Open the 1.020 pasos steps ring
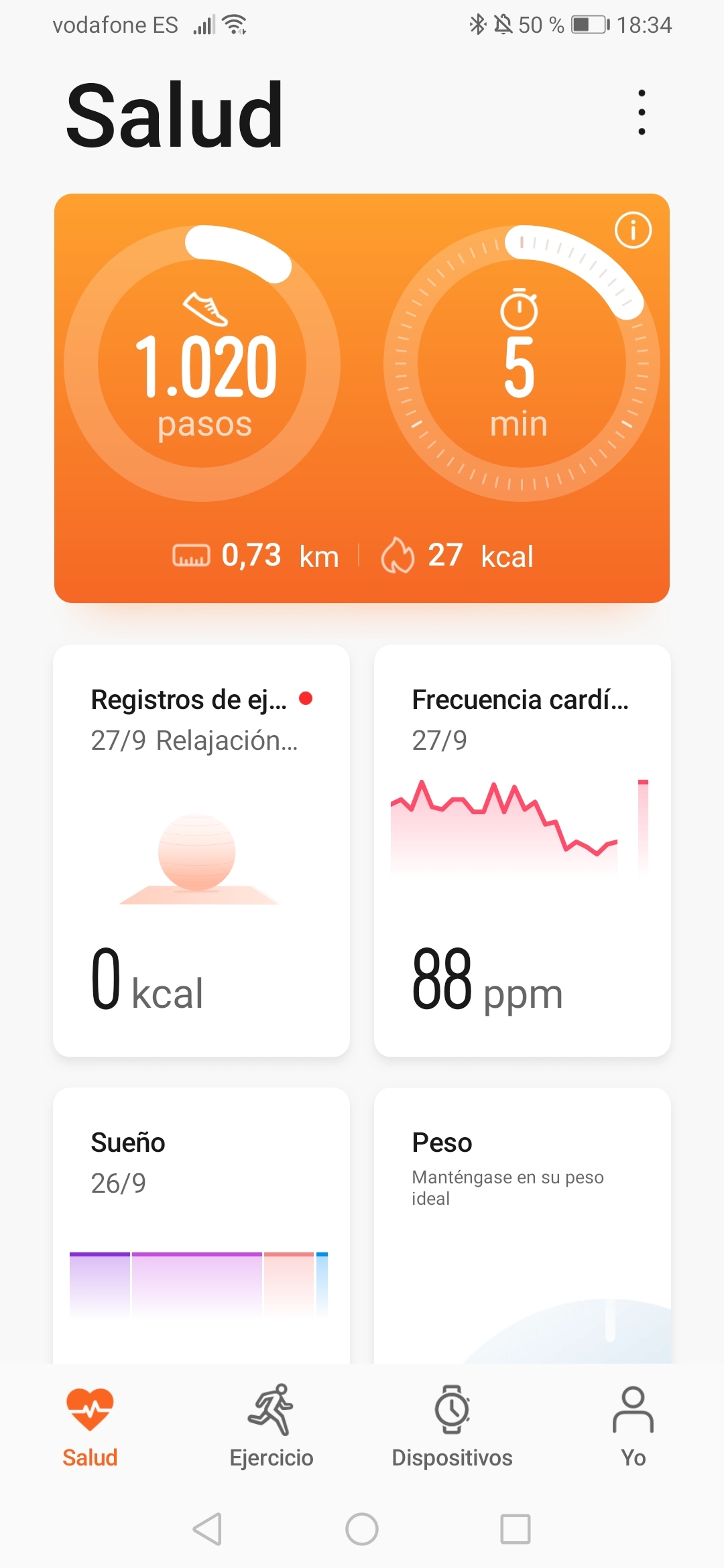The image size is (724, 1568). point(202,365)
